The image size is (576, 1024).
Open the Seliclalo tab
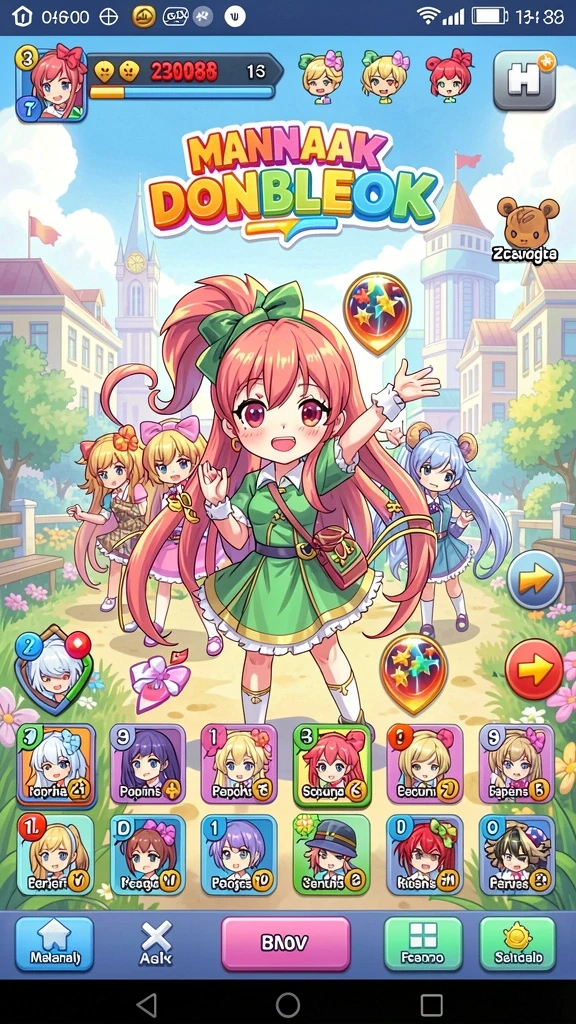tap(517, 943)
